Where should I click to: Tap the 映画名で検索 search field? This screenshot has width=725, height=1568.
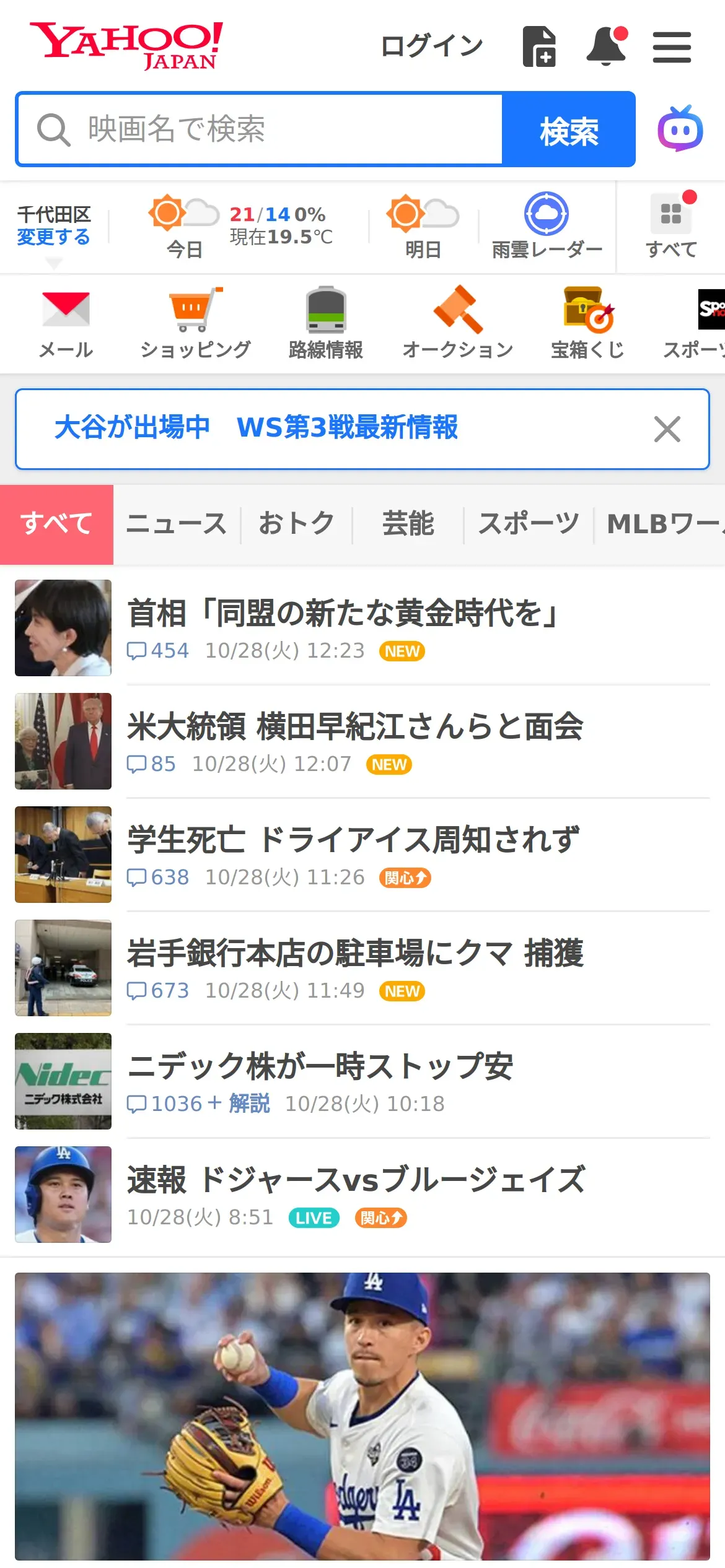point(260,129)
